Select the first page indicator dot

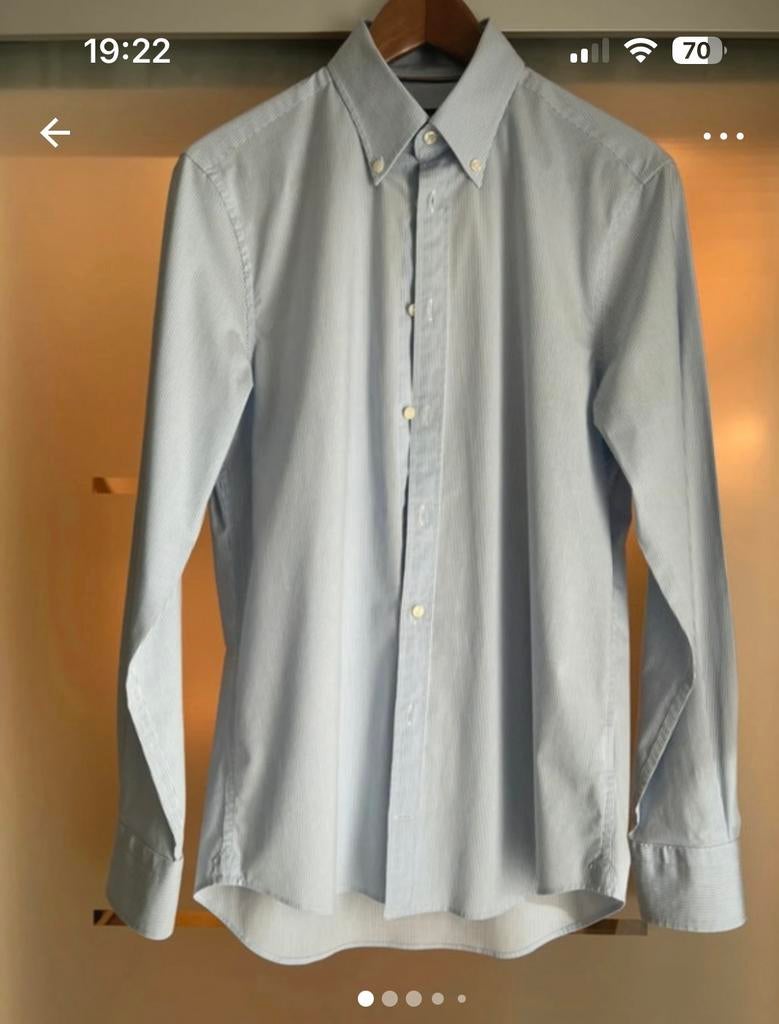click(x=366, y=996)
